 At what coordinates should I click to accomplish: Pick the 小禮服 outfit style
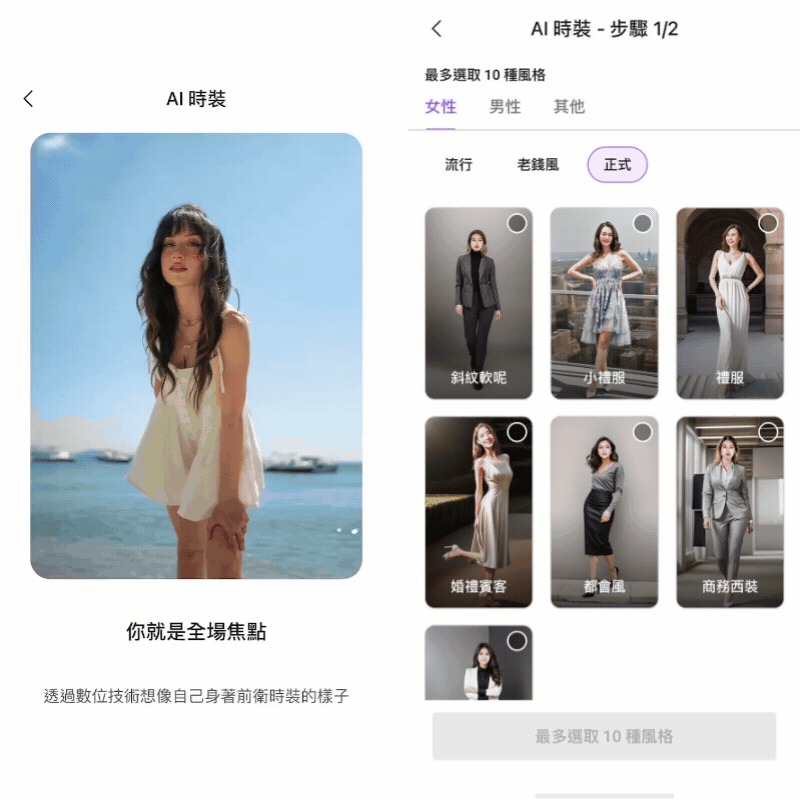pyautogui.click(x=604, y=303)
